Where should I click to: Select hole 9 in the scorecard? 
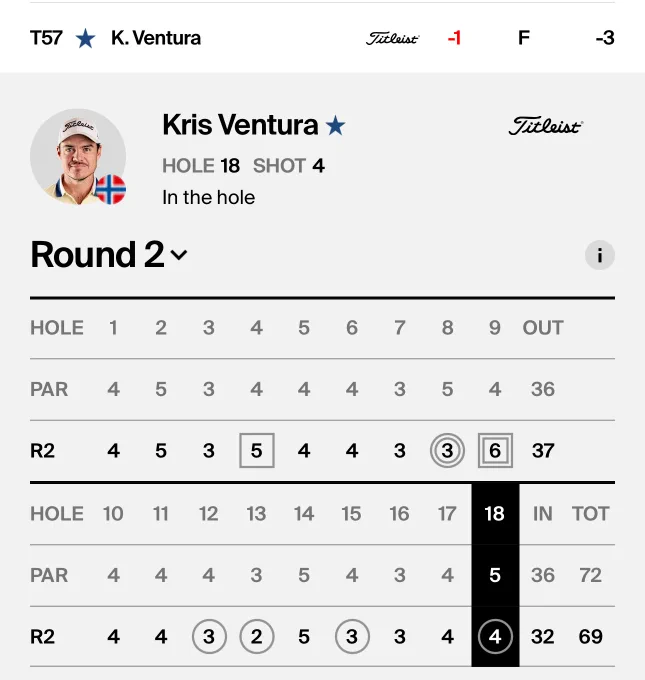point(495,327)
